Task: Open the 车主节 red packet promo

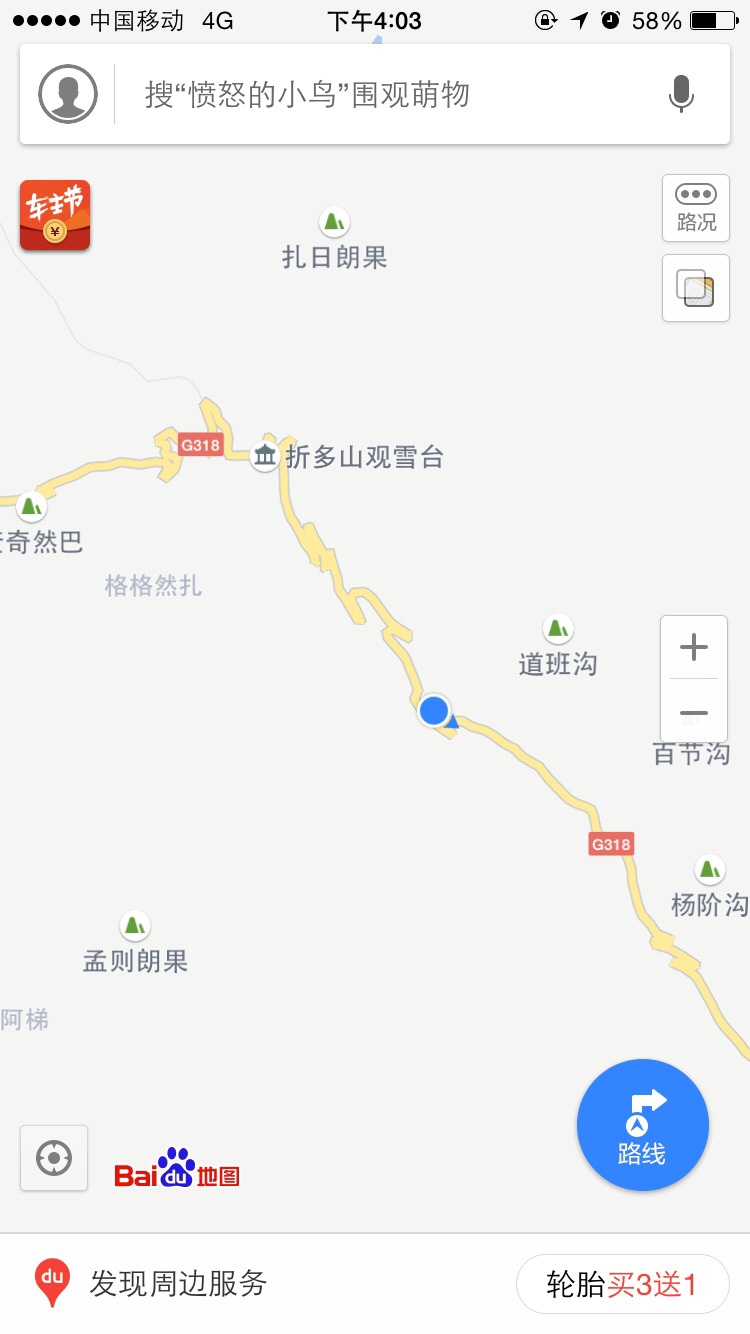Action: (55, 216)
